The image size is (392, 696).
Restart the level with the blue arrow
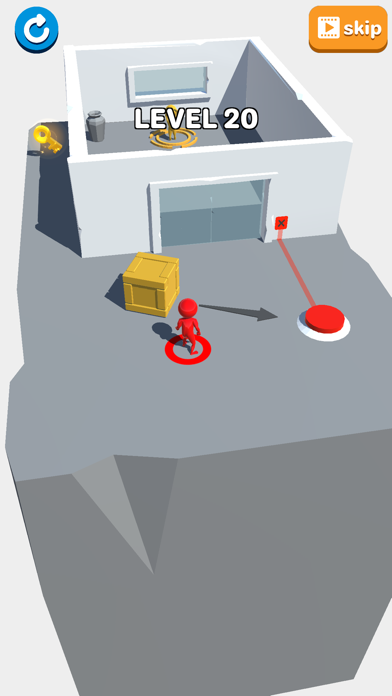tap(36, 29)
